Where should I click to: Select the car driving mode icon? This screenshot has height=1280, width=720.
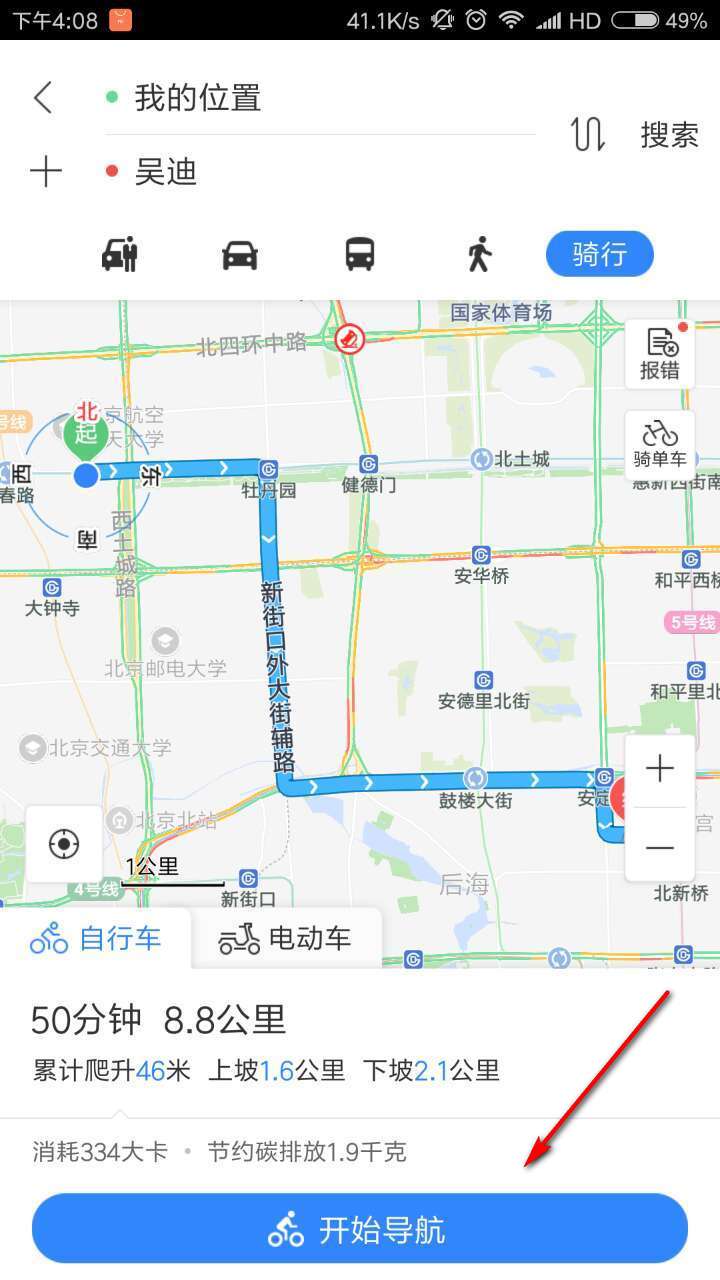240,254
